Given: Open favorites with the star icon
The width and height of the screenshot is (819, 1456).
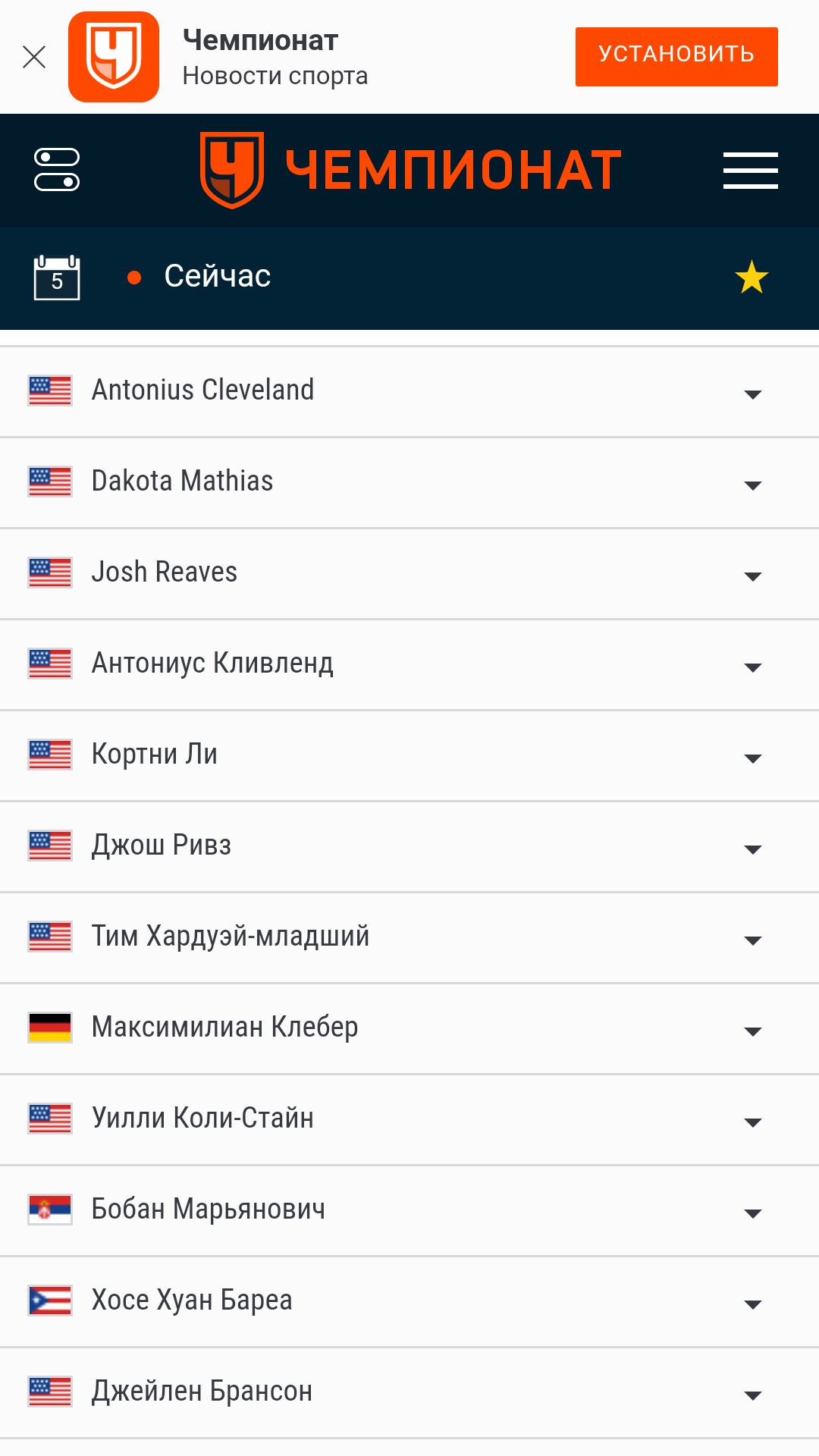Looking at the screenshot, I should click(x=752, y=277).
